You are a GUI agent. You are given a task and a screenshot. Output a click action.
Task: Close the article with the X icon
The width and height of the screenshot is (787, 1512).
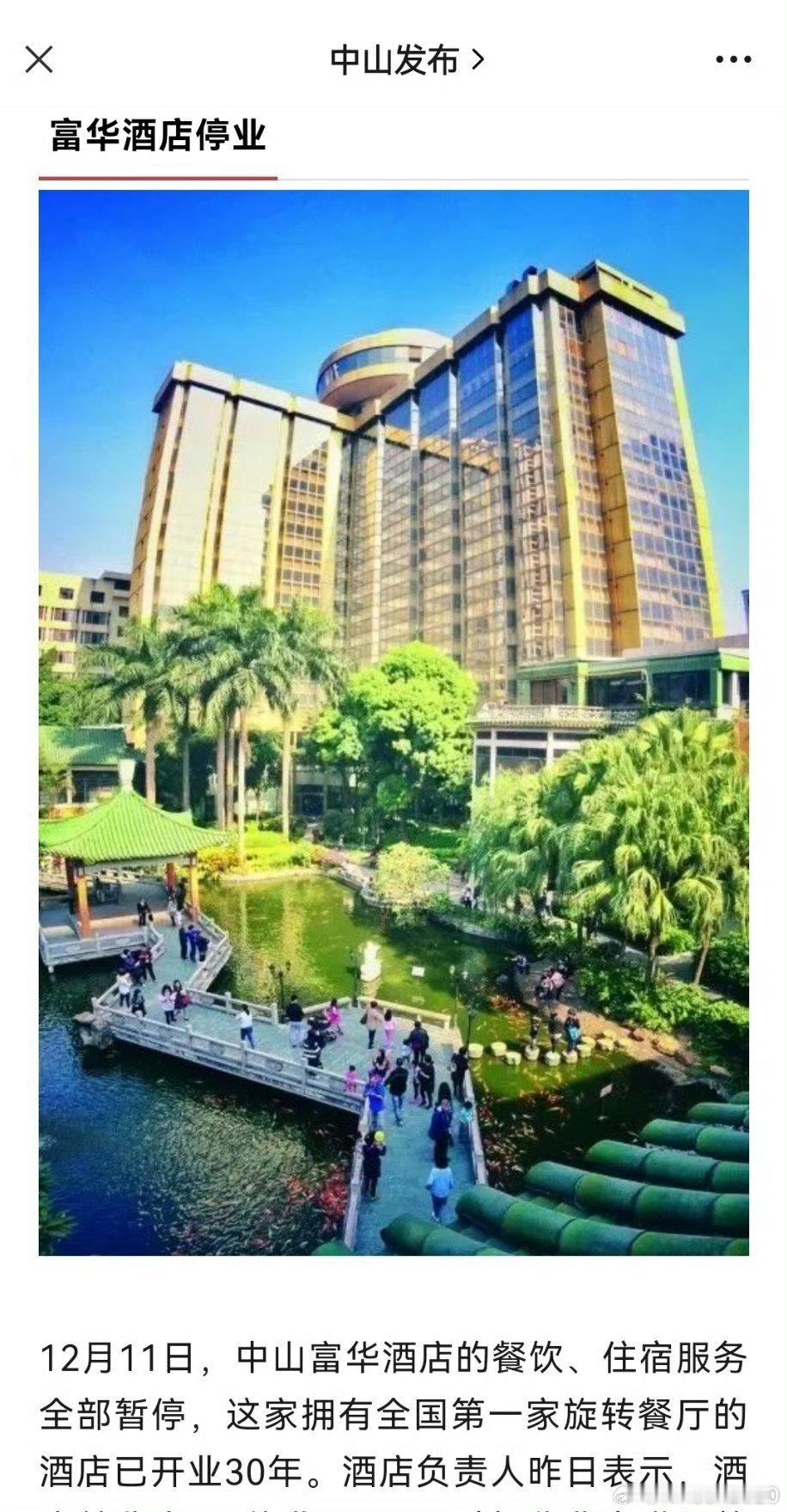40,59
